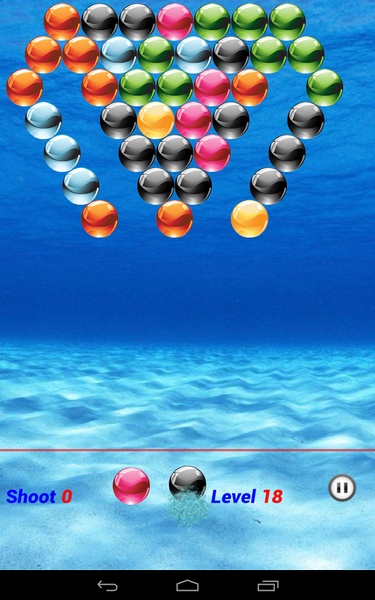Tap the pink next bubble to swap
The image size is (375, 600).
point(131,486)
